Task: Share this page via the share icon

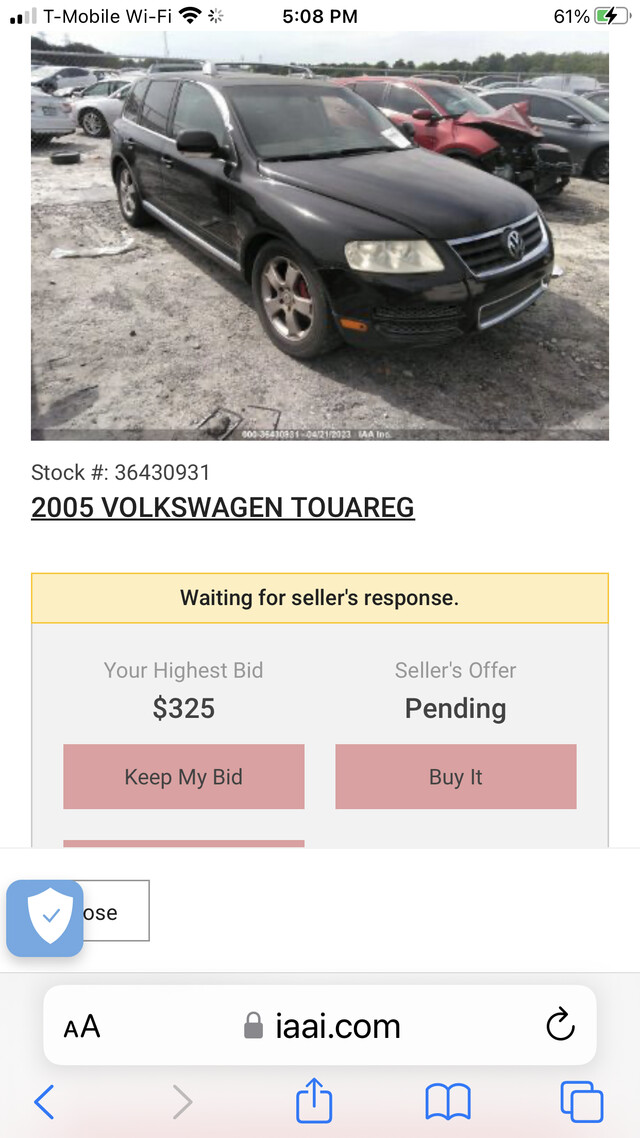Action: [x=314, y=1100]
